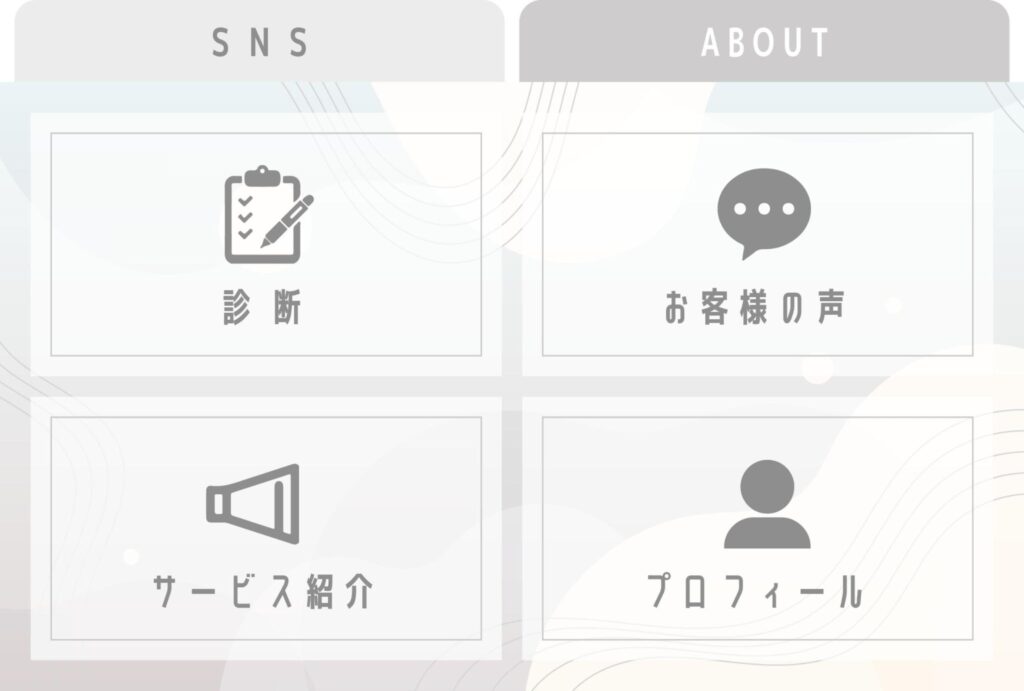
Task: Open the 診断 tile
Action: click(265, 244)
